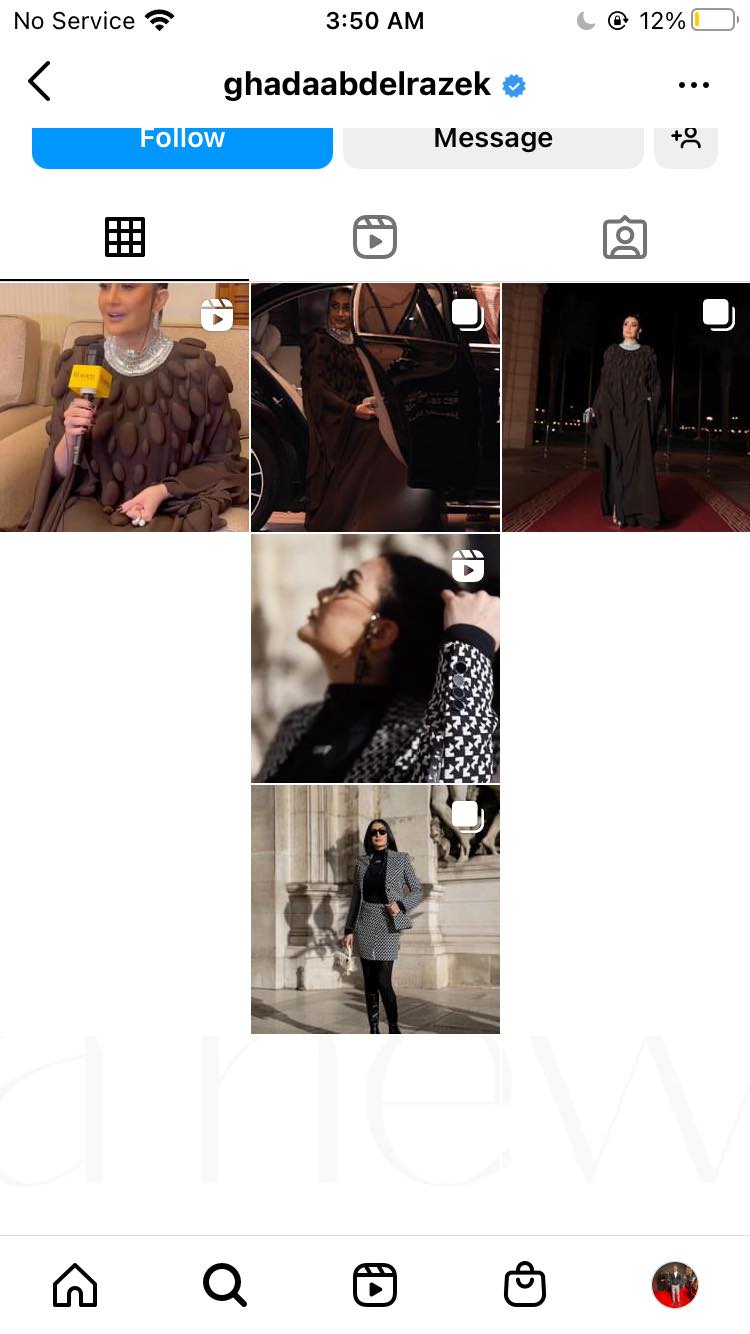
Task: Open the post of woman beside the car
Action: (x=375, y=407)
